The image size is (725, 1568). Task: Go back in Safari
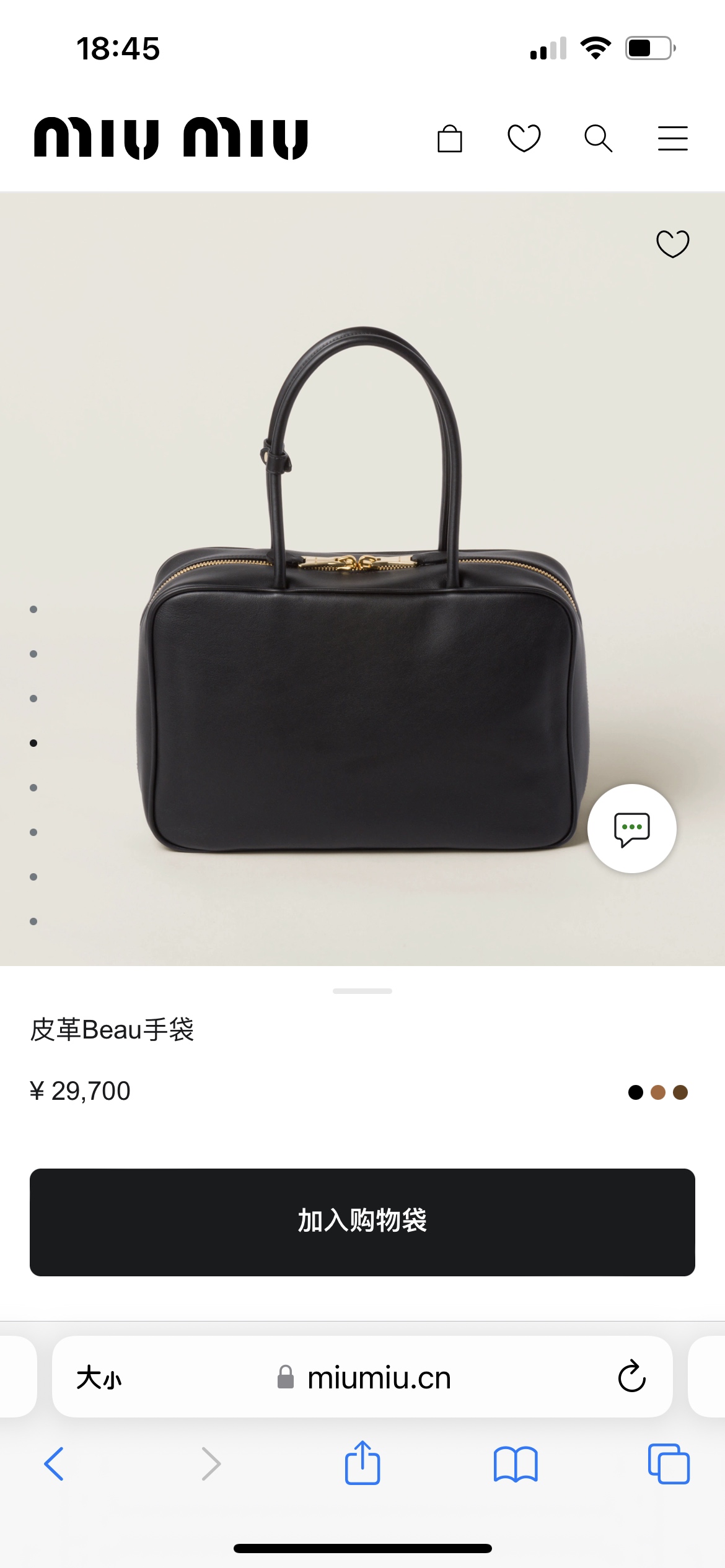click(x=54, y=1463)
